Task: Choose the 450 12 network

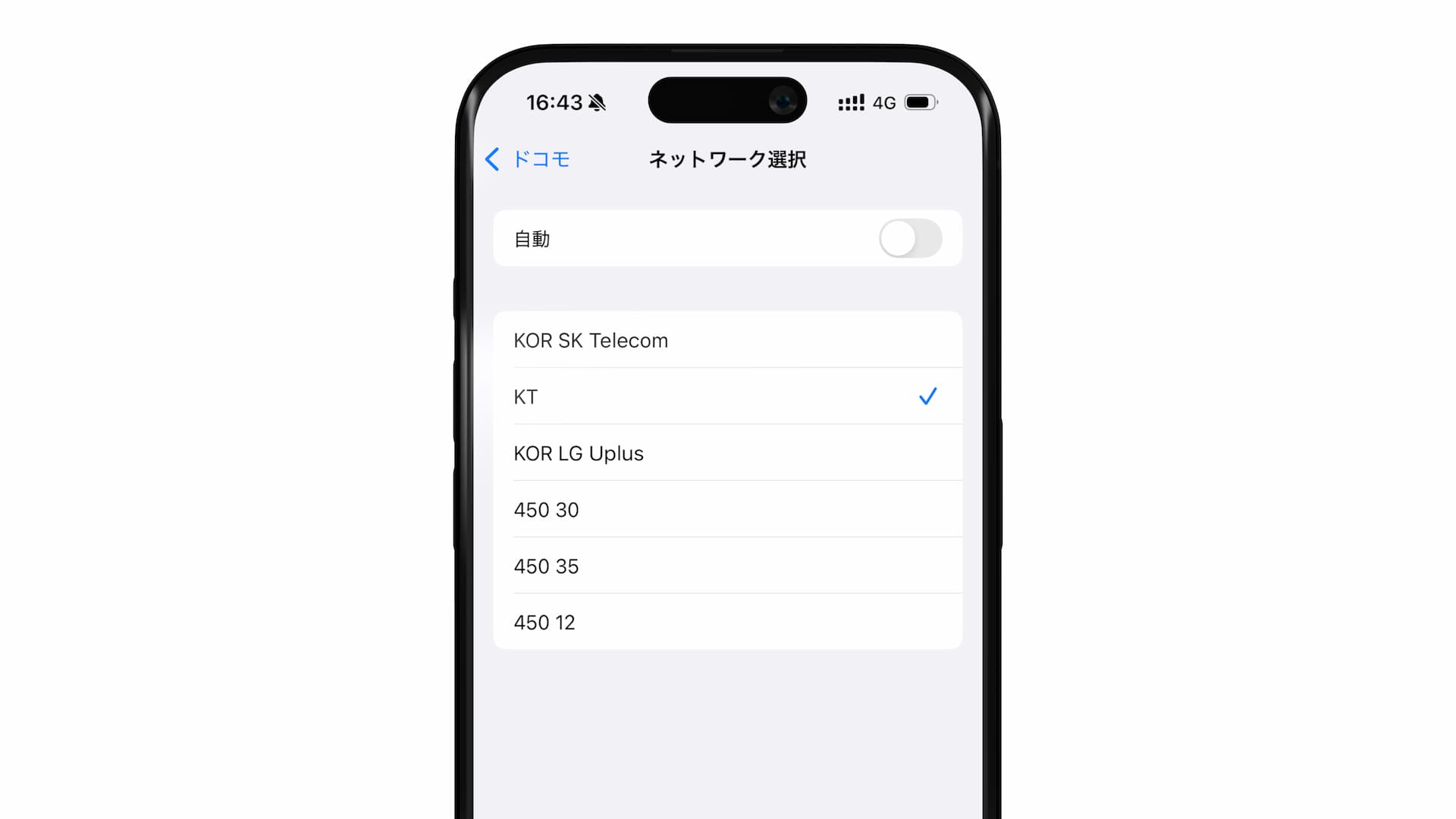Action: 726,623
